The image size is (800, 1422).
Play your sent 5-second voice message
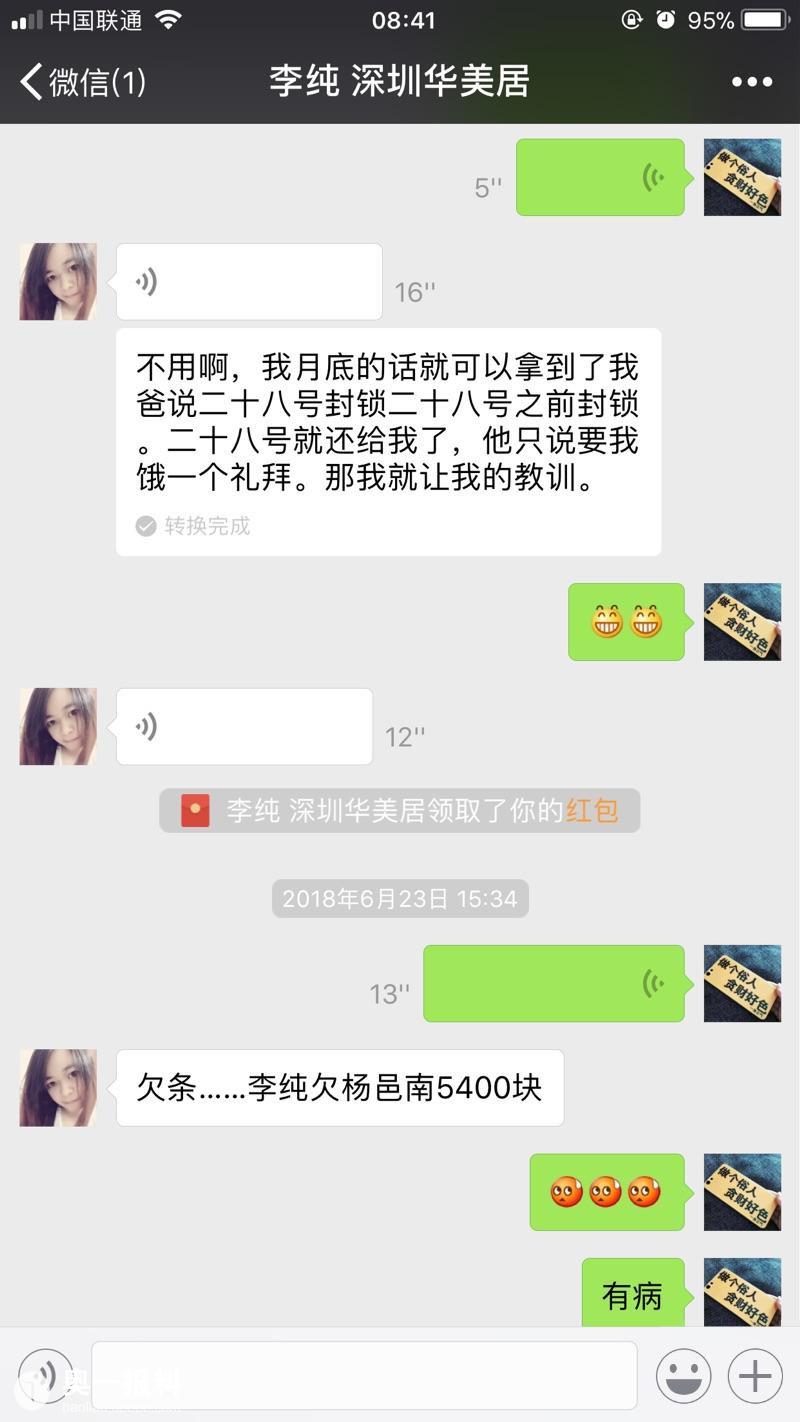(600, 178)
